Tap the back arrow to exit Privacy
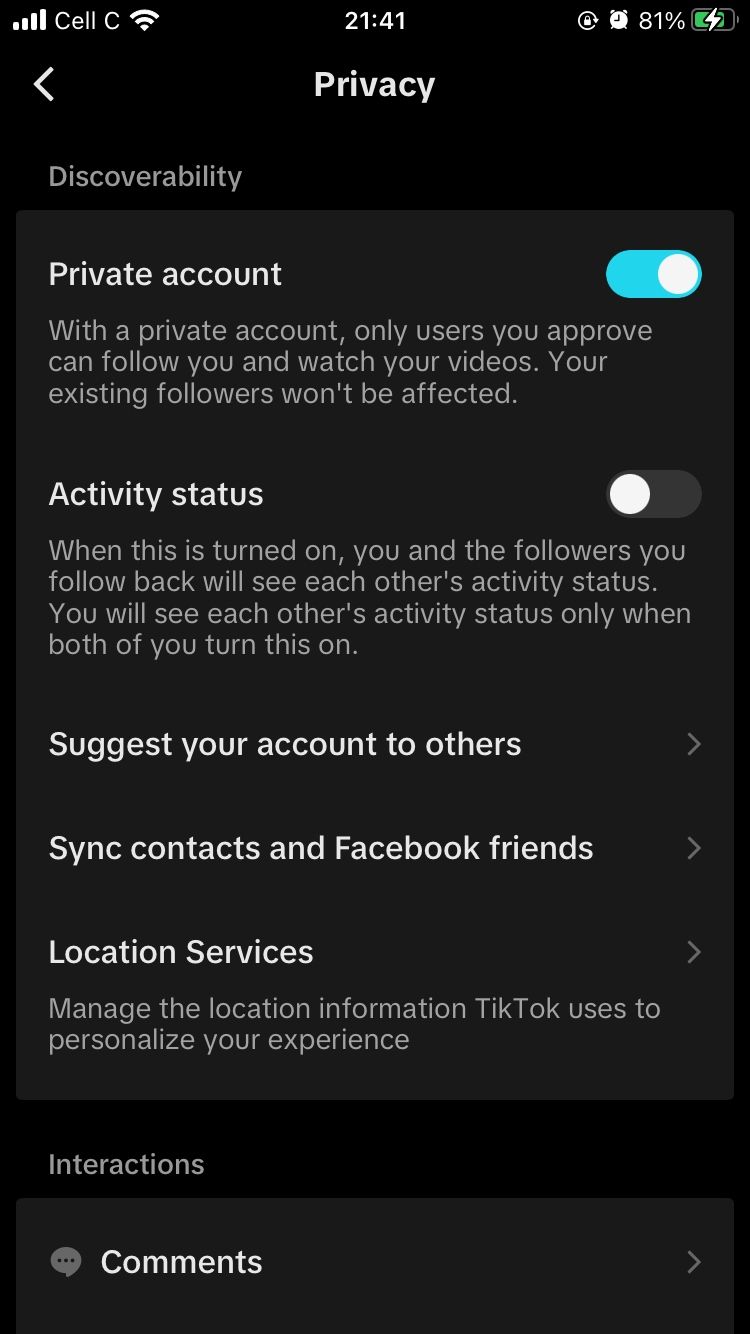The width and height of the screenshot is (750, 1334). 43,84
